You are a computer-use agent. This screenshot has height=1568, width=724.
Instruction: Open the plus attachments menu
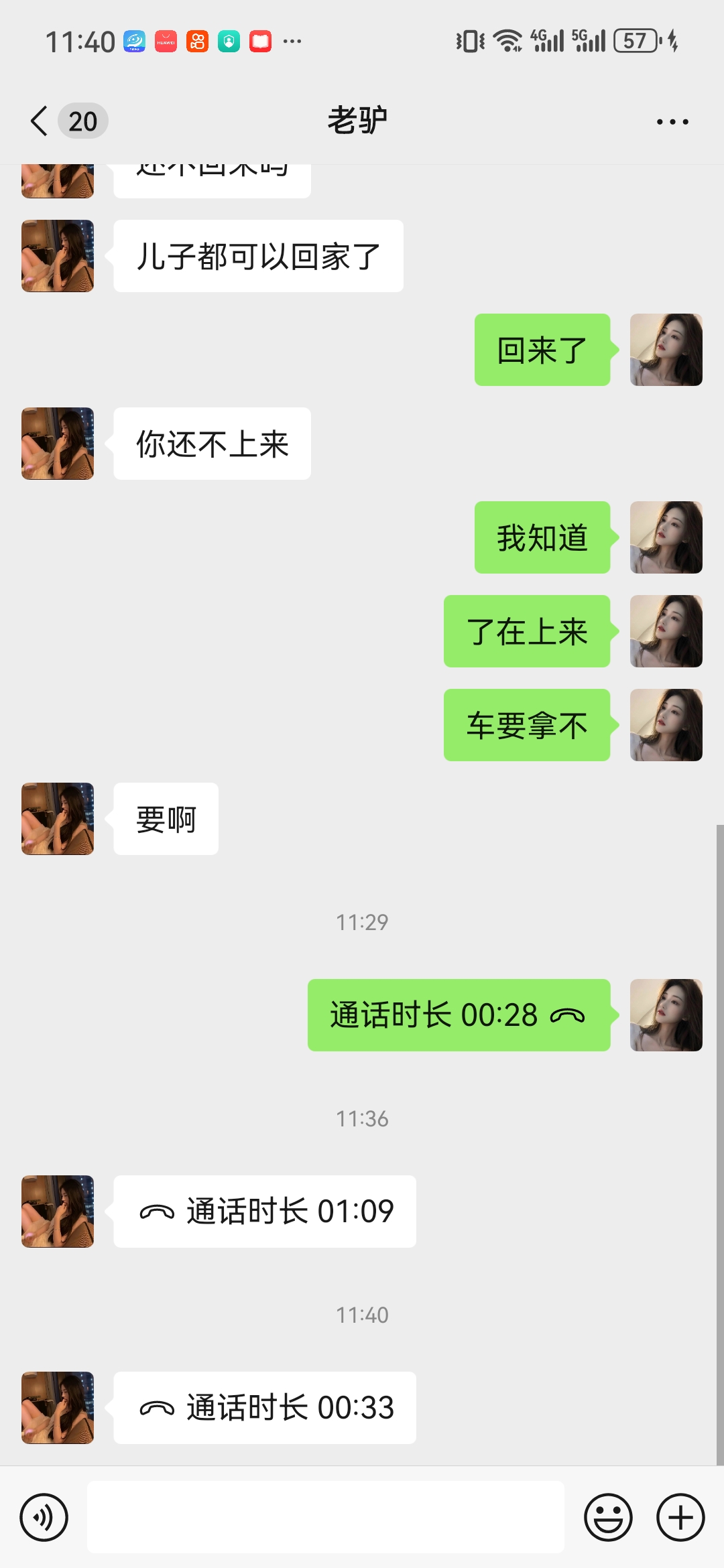click(x=680, y=1517)
